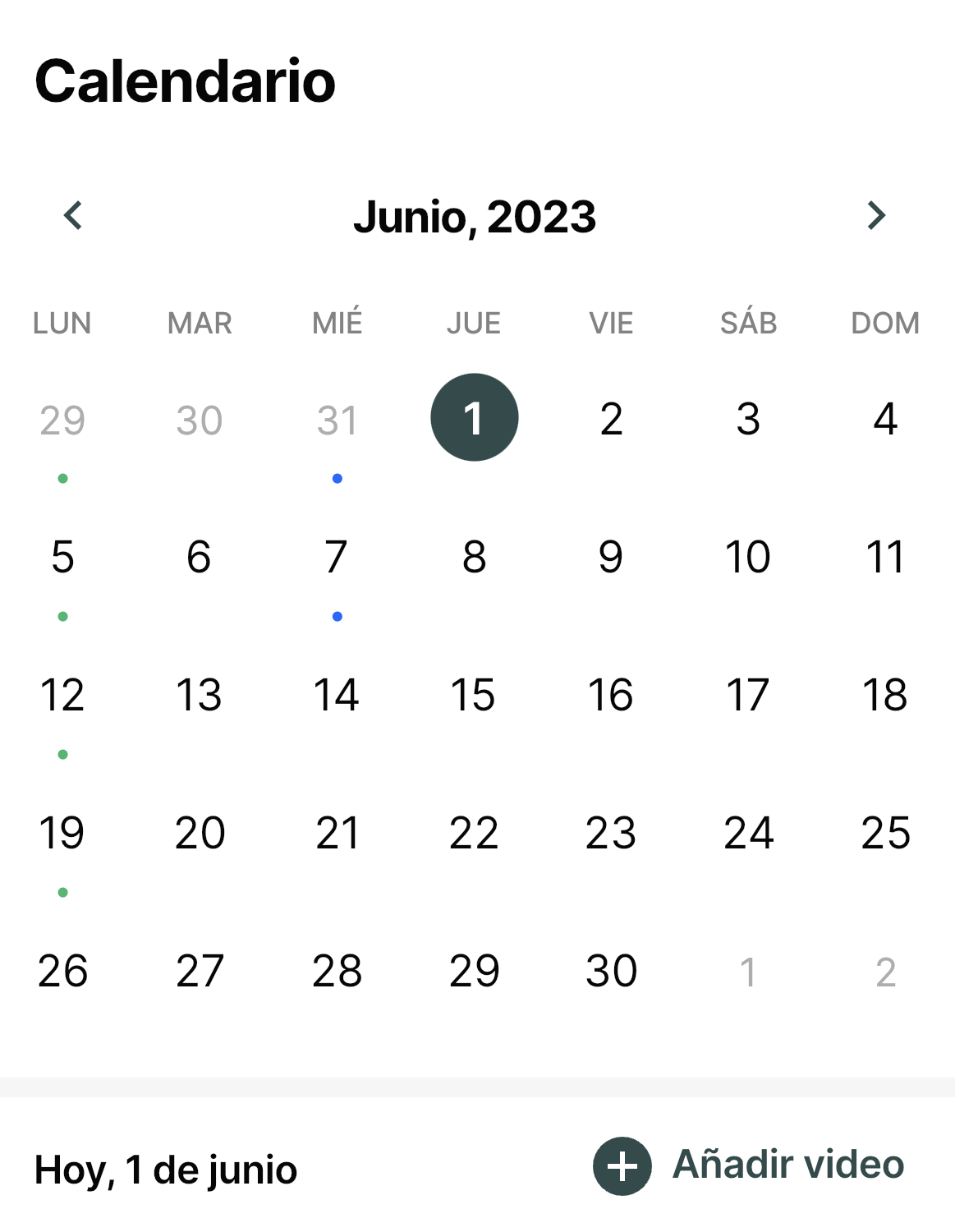
Task: Tap the Añadir video button
Action: 748,1165
